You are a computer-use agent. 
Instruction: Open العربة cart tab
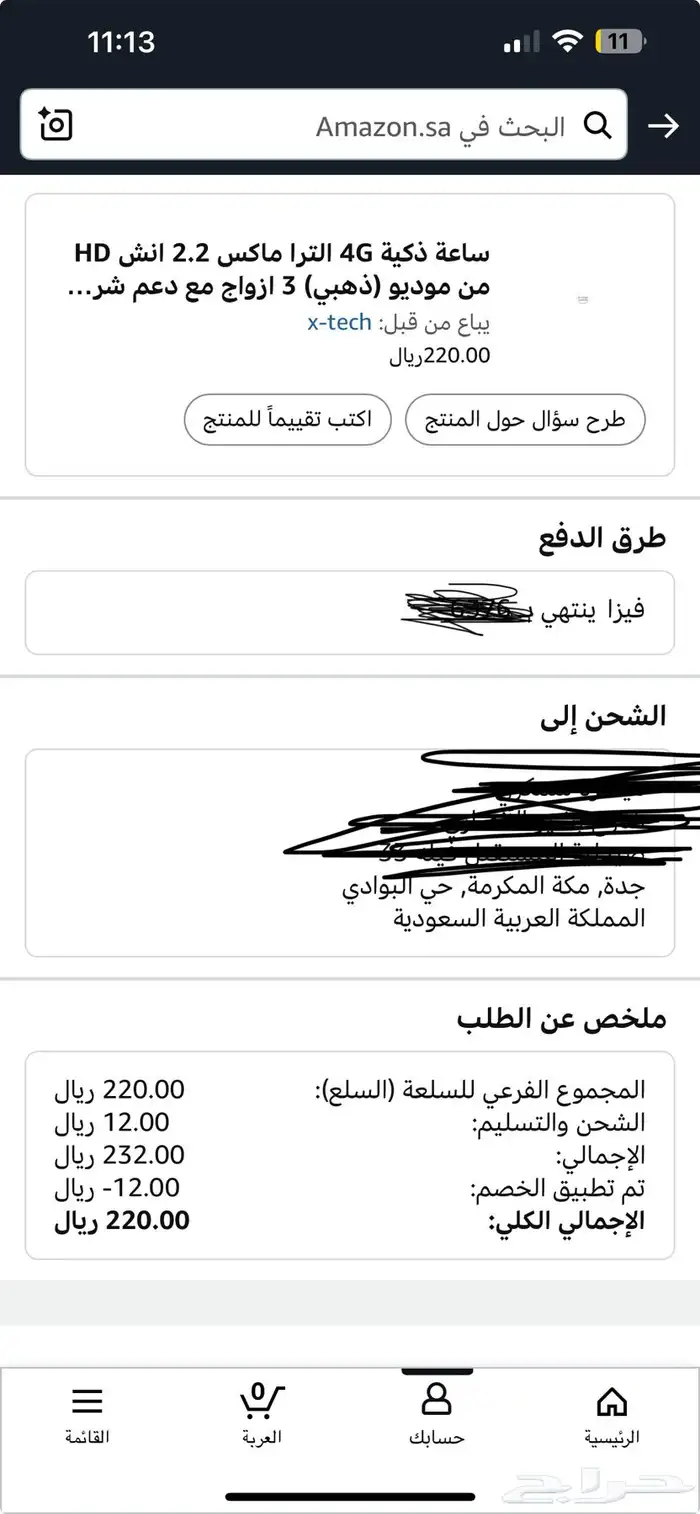point(262,1416)
